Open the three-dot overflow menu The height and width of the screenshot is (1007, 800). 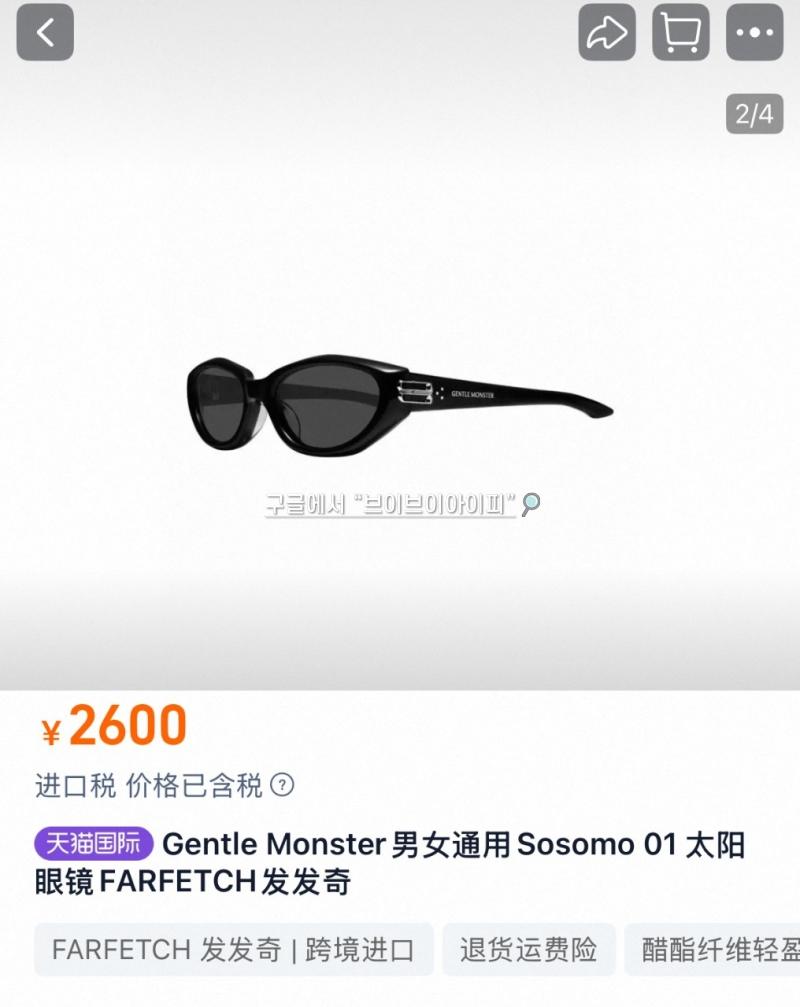755,33
